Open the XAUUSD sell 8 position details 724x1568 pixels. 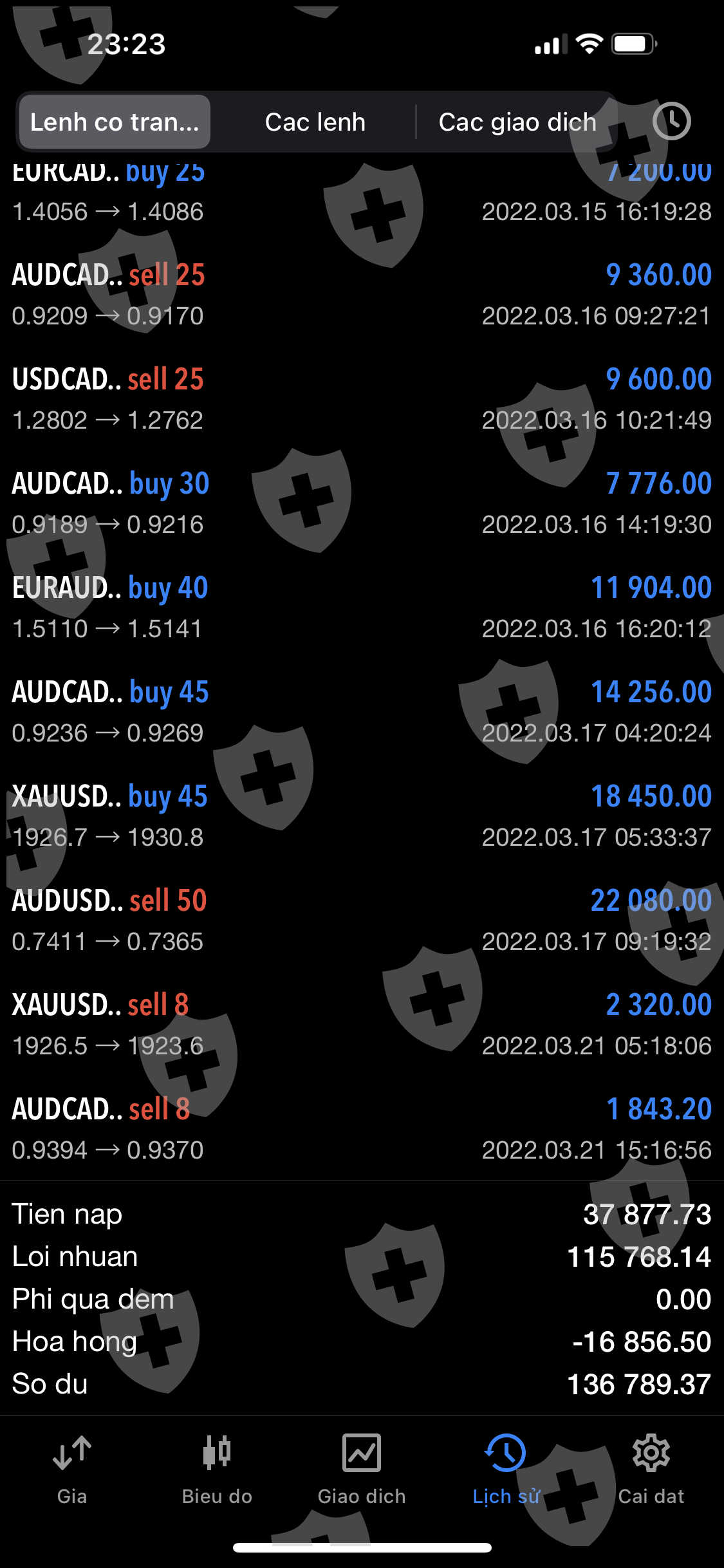(x=362, y=1025)
